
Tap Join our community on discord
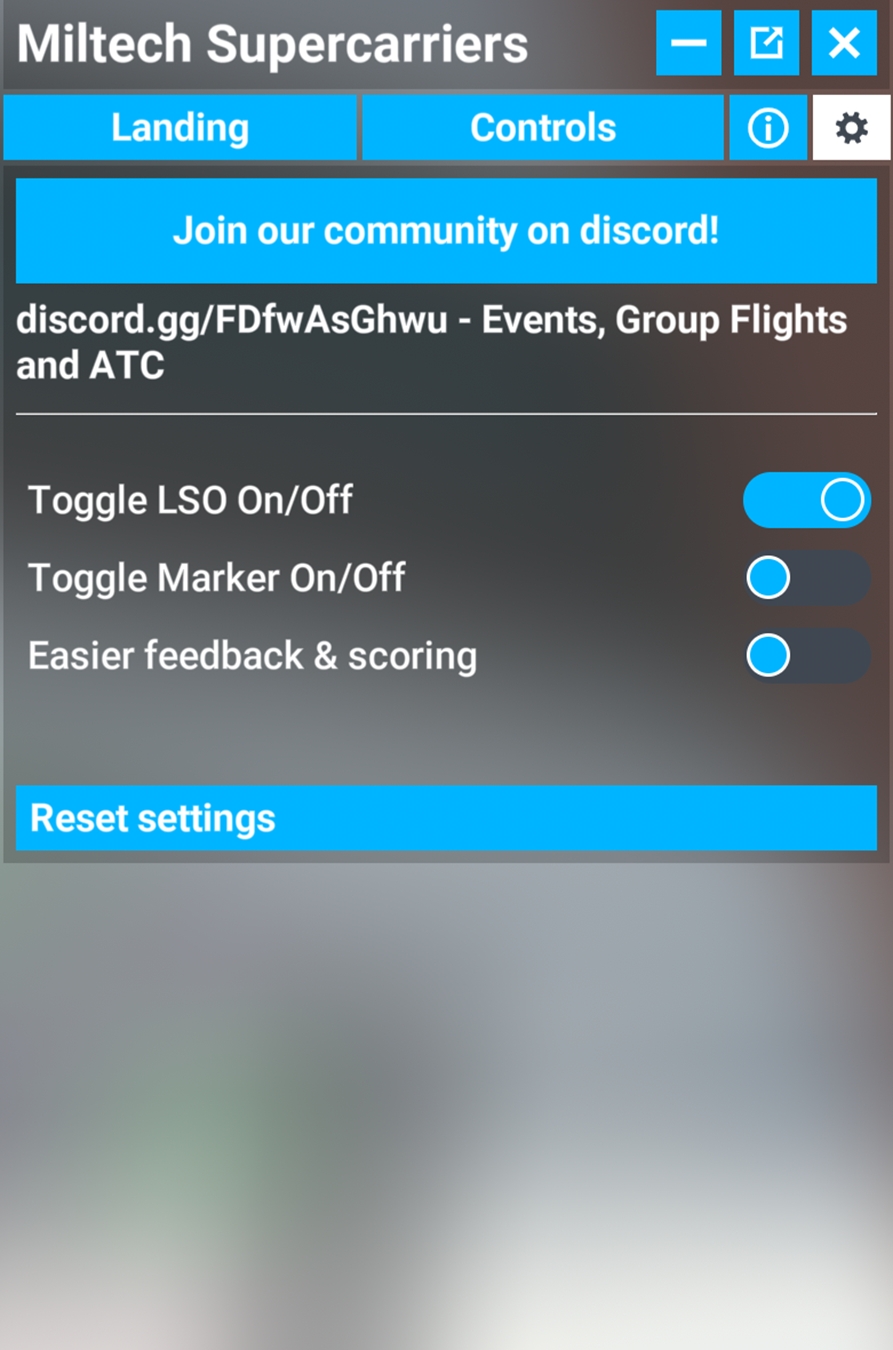446,231
